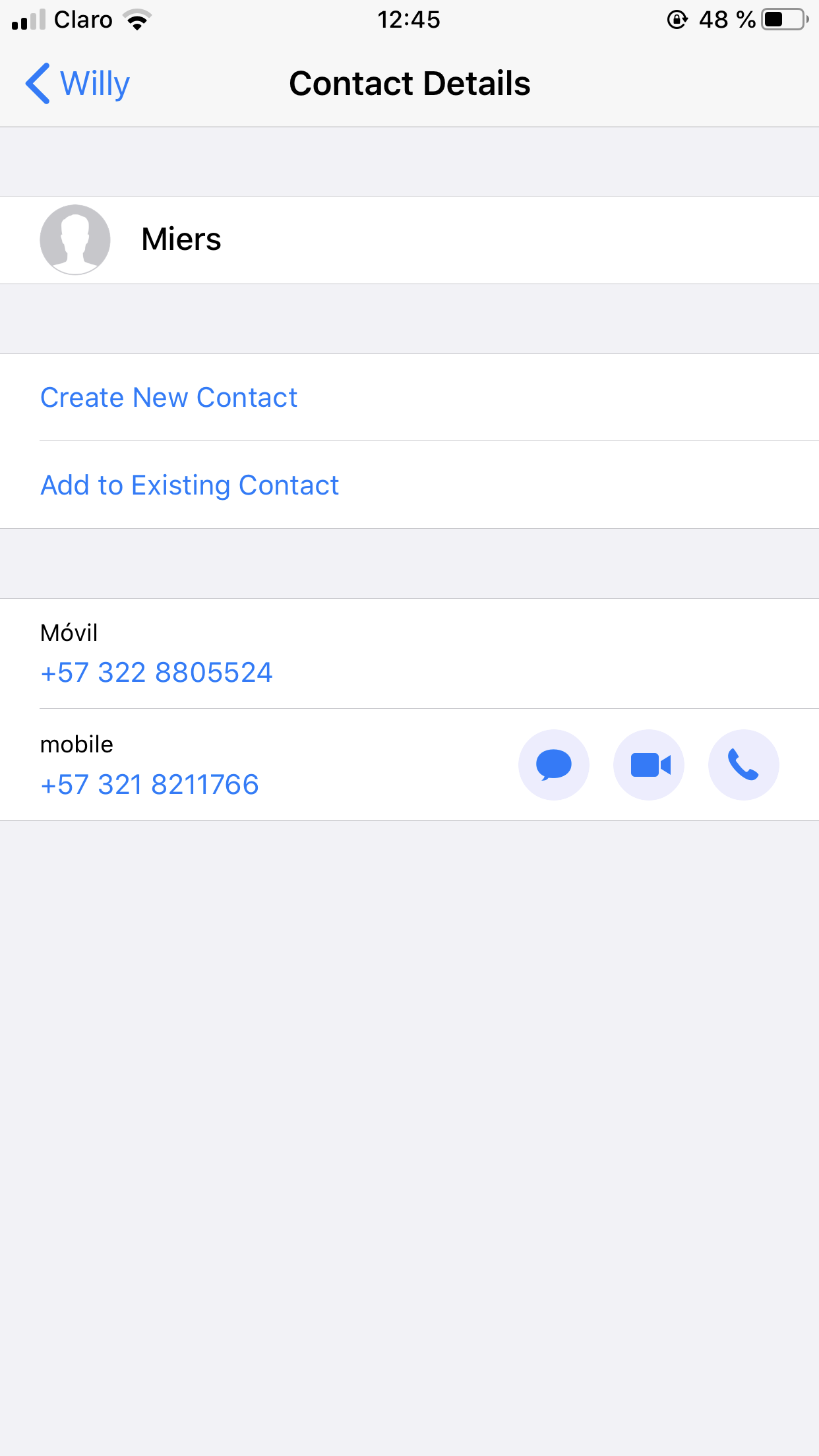
Task: Start a video call with 321 8211766
Action: tap(649, 765)
